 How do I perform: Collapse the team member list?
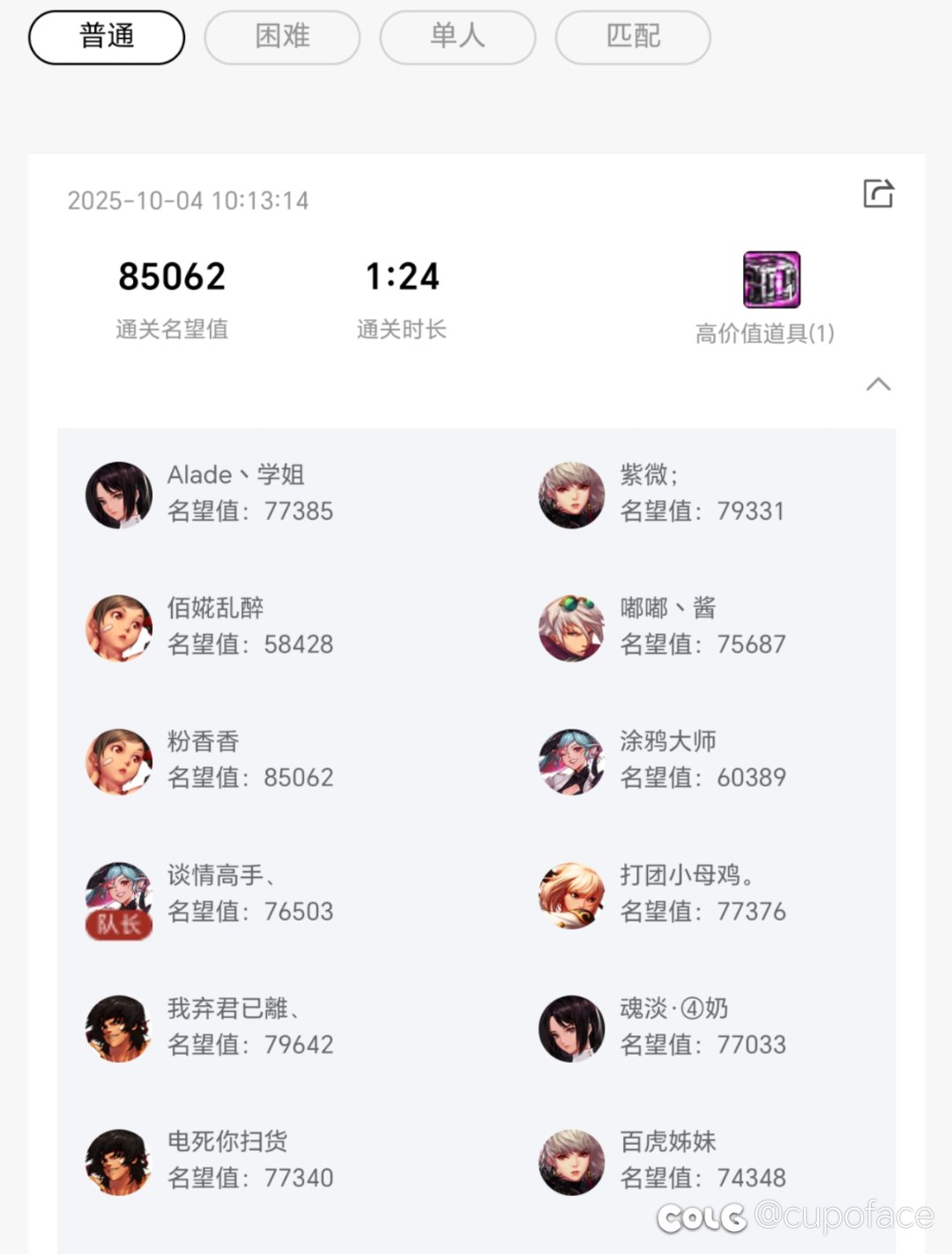pos(878,384)
